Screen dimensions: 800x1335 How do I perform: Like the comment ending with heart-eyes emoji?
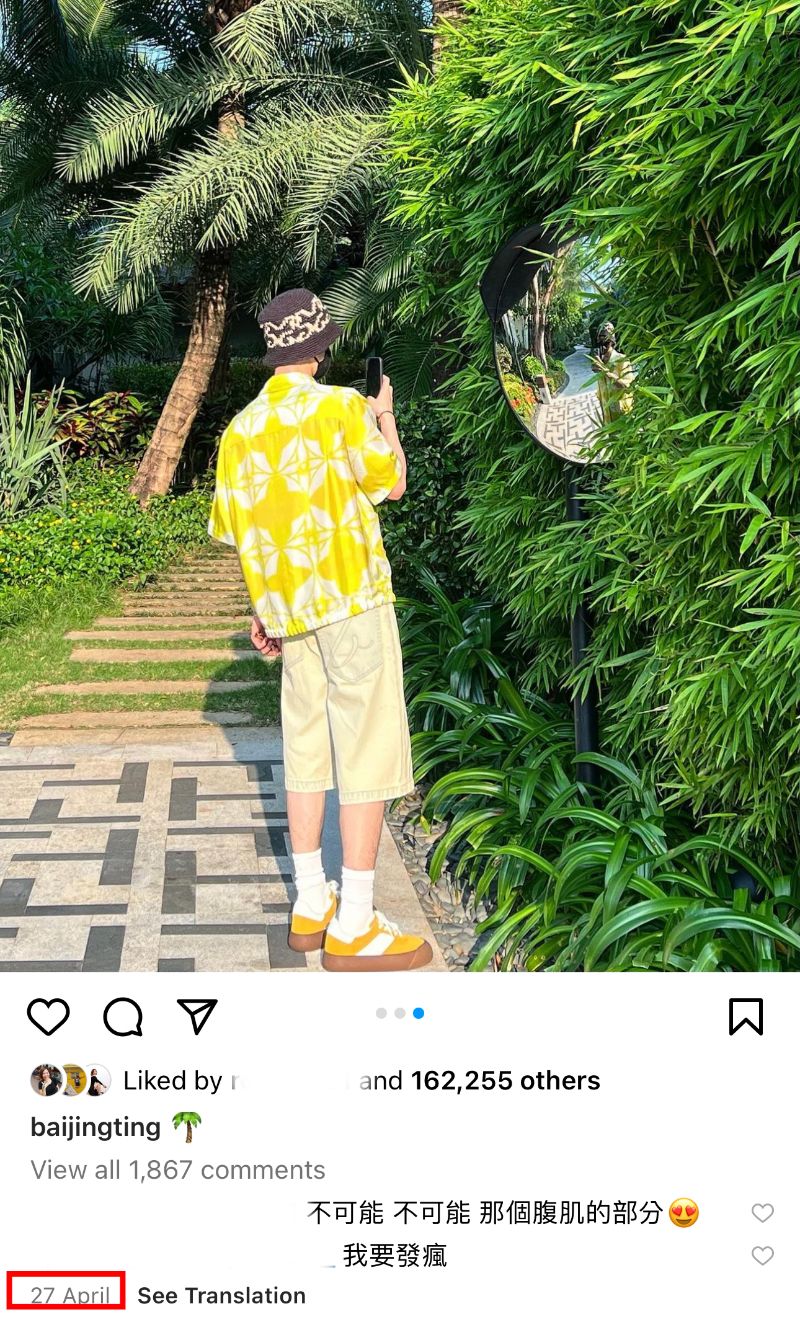point(762,1213)
